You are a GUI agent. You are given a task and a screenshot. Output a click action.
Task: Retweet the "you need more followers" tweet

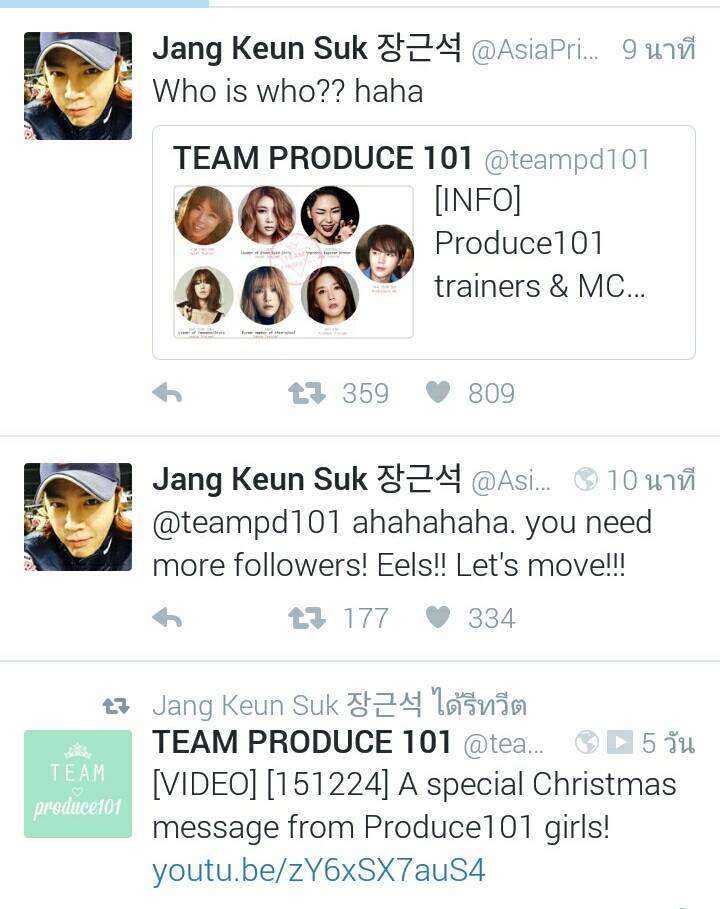click(x=307, y=619)
